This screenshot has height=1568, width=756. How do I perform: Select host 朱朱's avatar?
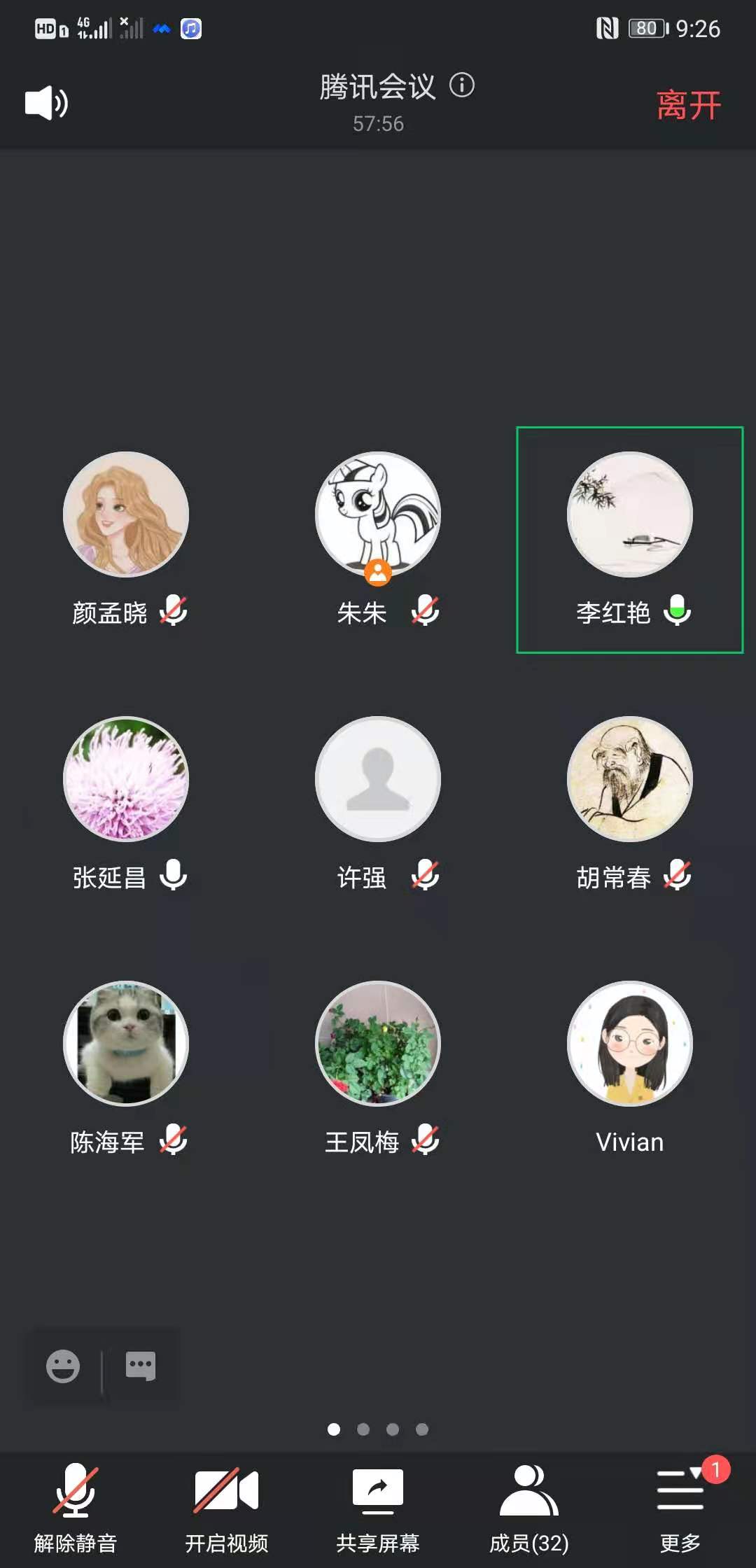[378, 514]
